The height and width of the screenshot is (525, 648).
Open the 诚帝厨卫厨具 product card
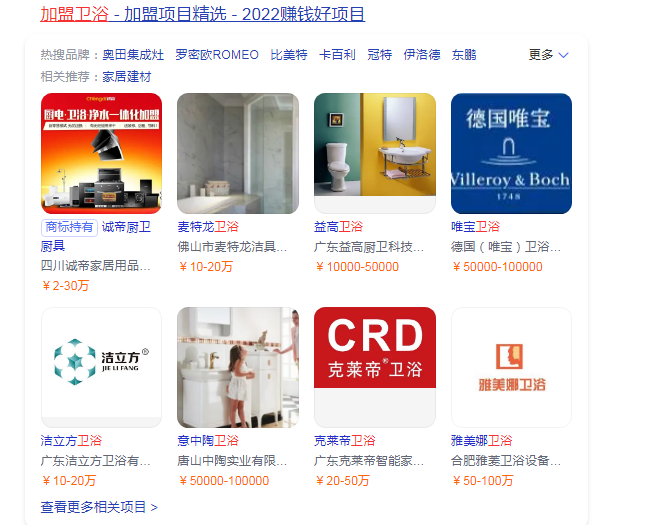[101, 153]
